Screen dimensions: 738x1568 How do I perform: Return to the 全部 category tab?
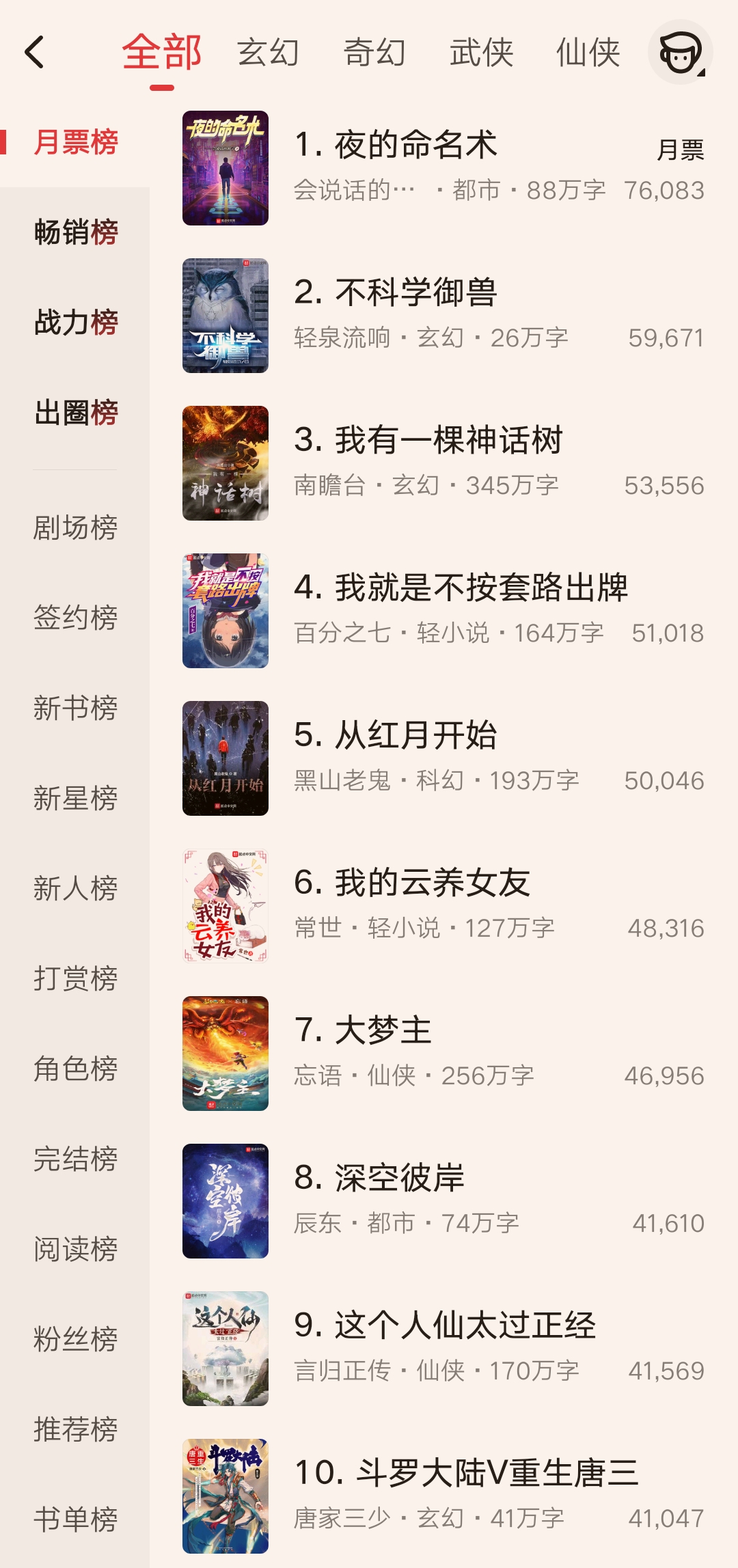(x=162, y=53)
